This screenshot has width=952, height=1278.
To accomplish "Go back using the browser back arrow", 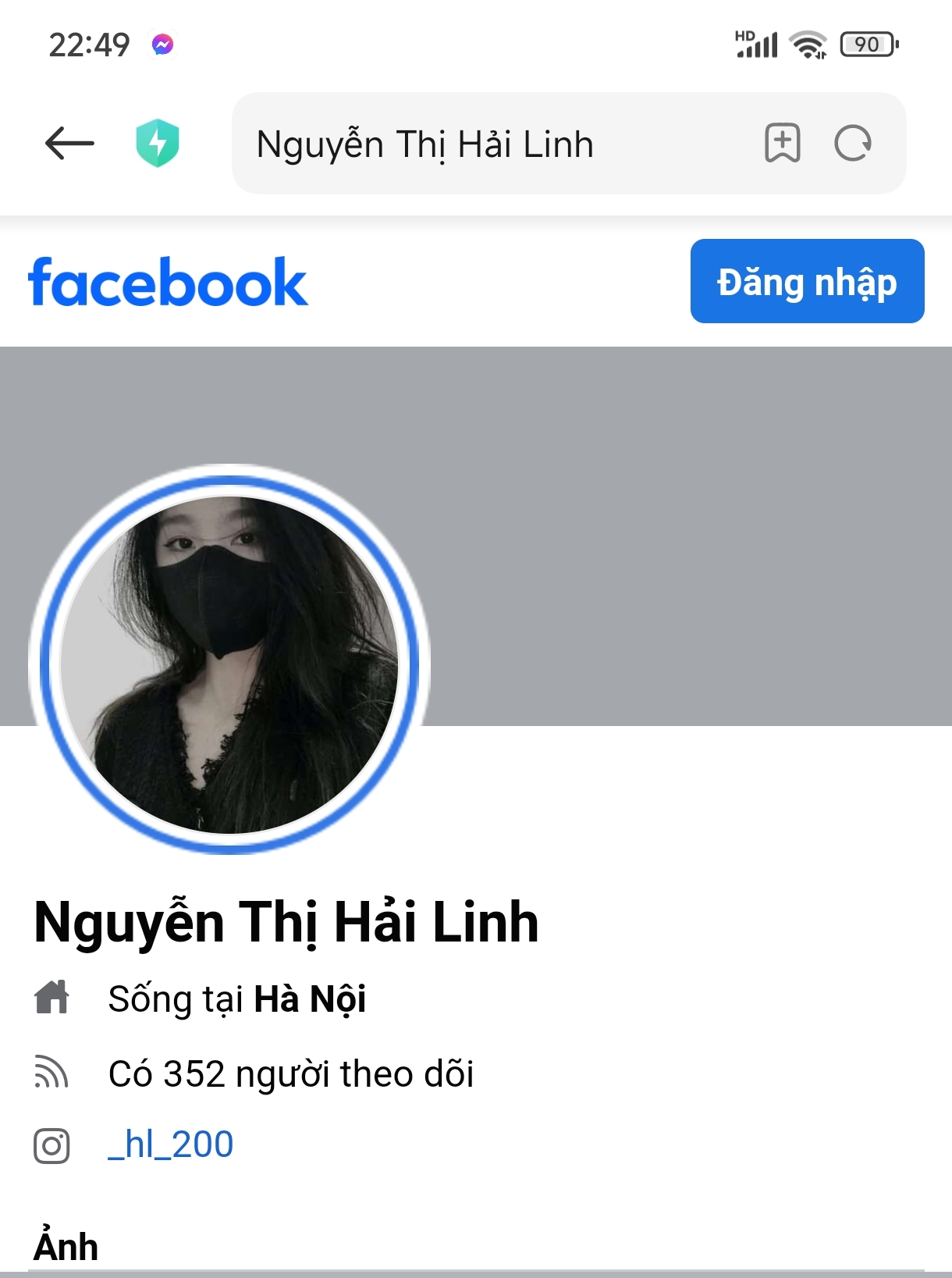I will (69, 144).
